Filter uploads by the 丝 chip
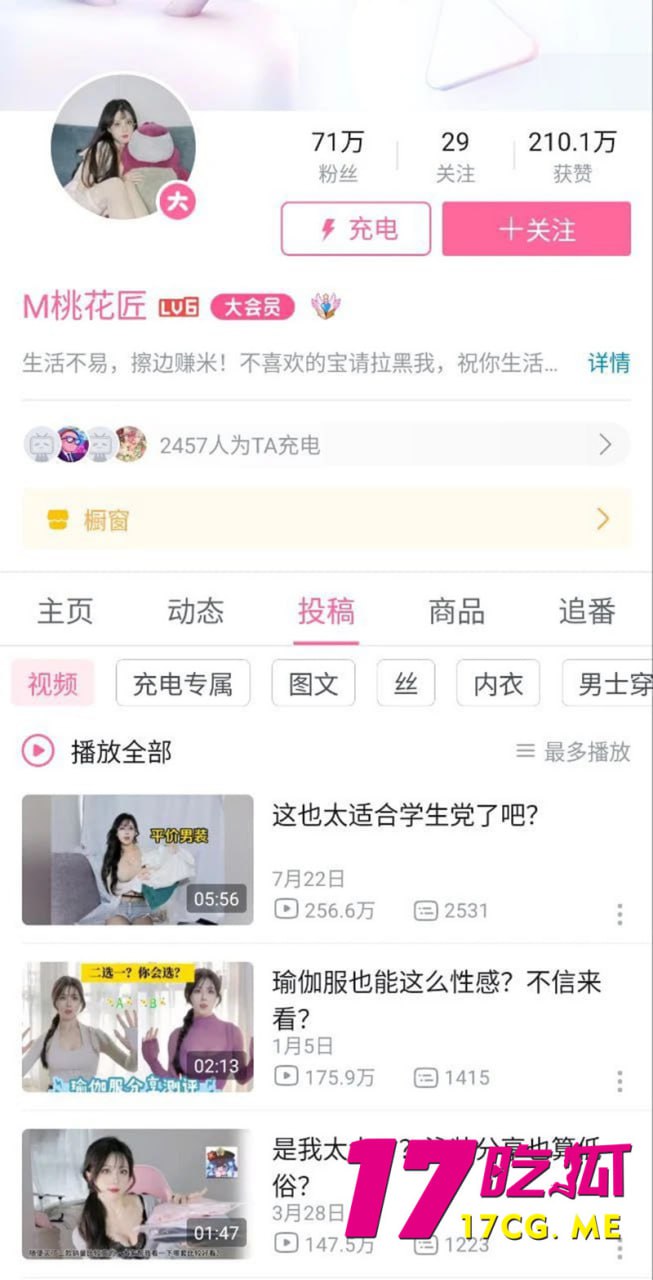Viewport: 653px width, 1280px height. pos(406,684)
